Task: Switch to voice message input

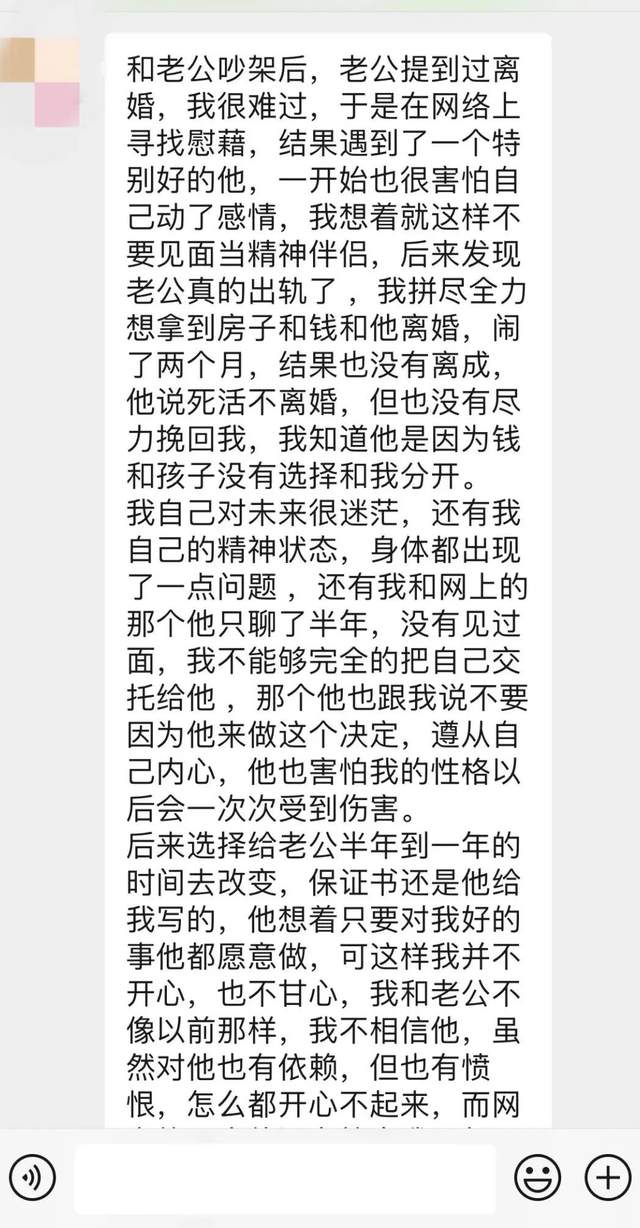Action: click(x=32, y=1178)
